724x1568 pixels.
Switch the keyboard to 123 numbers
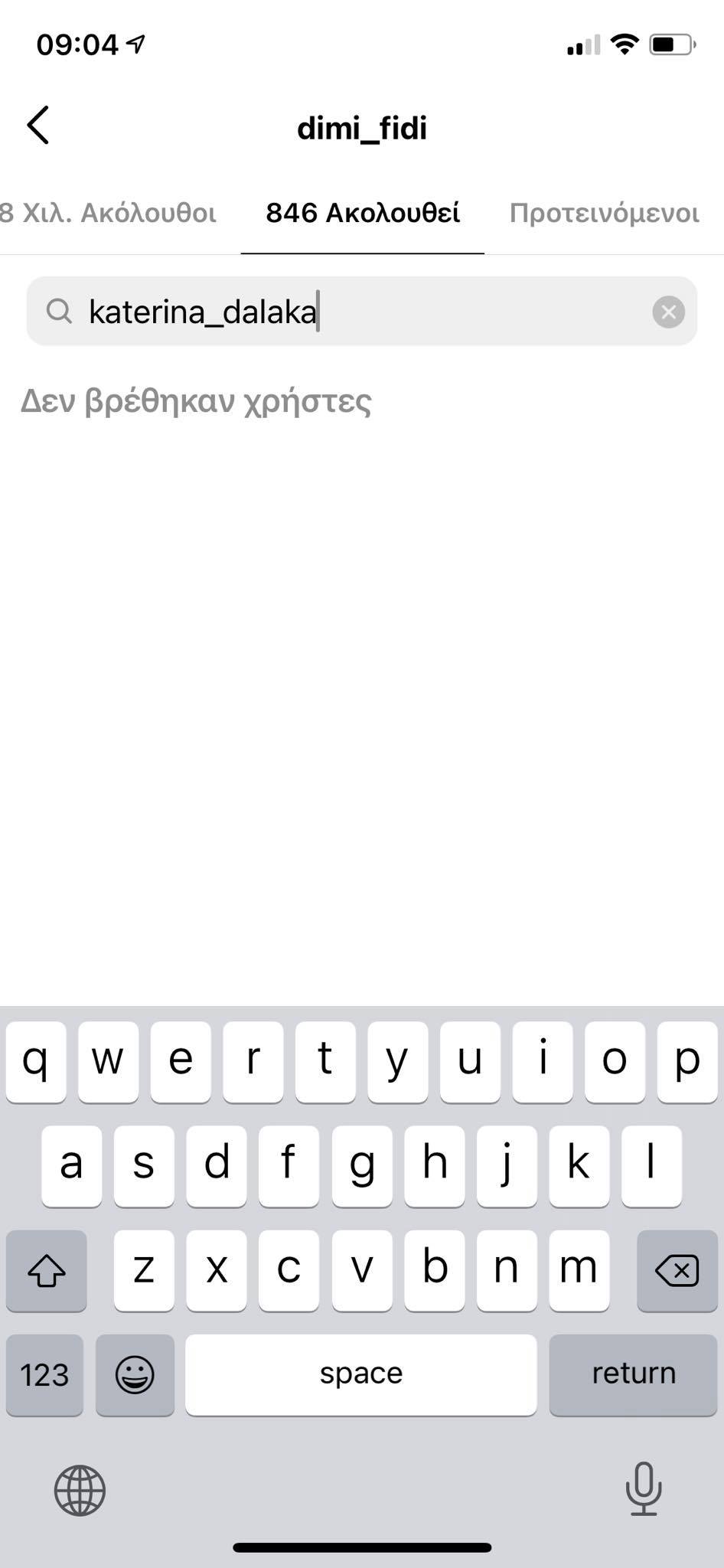pyautogui.click(x=44, y=1375)
